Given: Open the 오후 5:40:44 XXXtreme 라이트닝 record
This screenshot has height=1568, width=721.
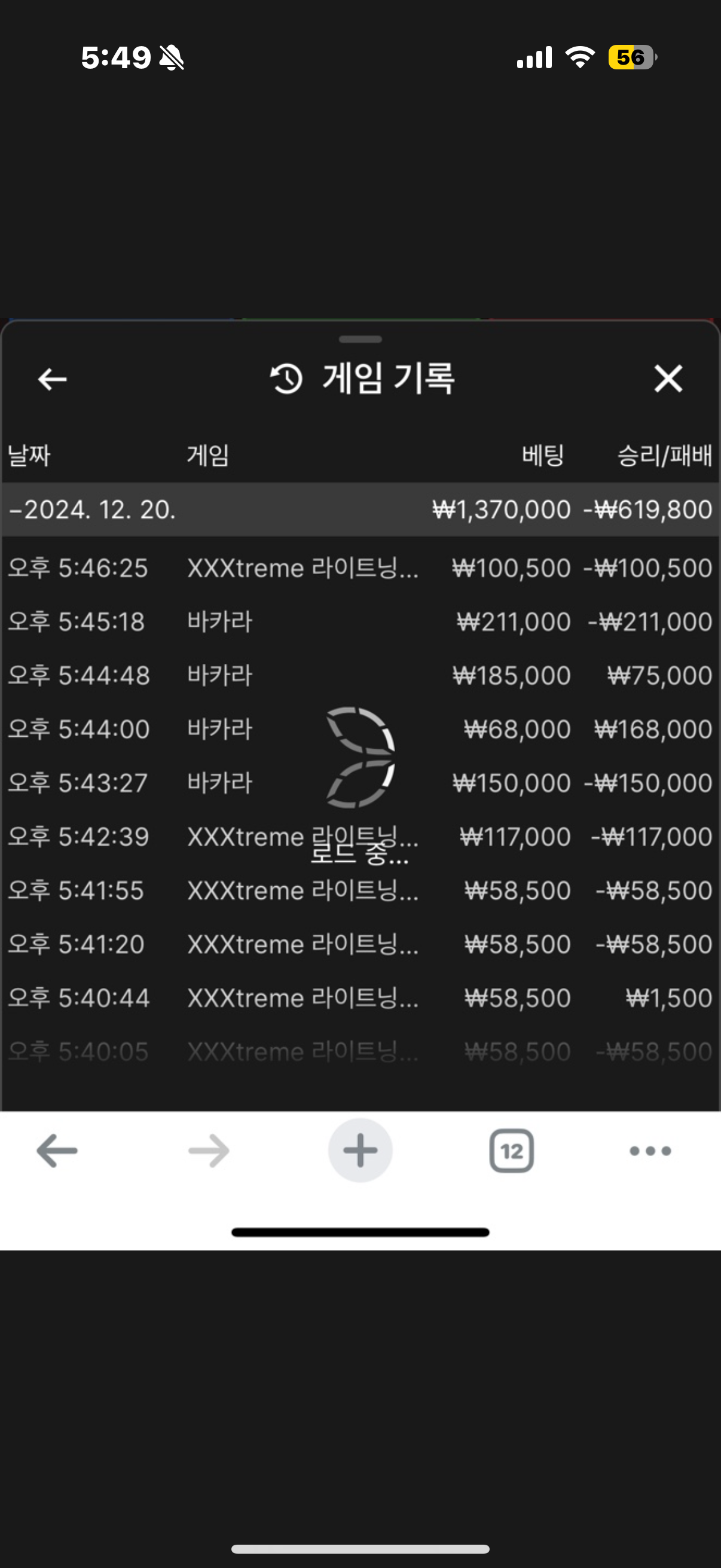Looking at the screenshot, I should coord(360,997).
